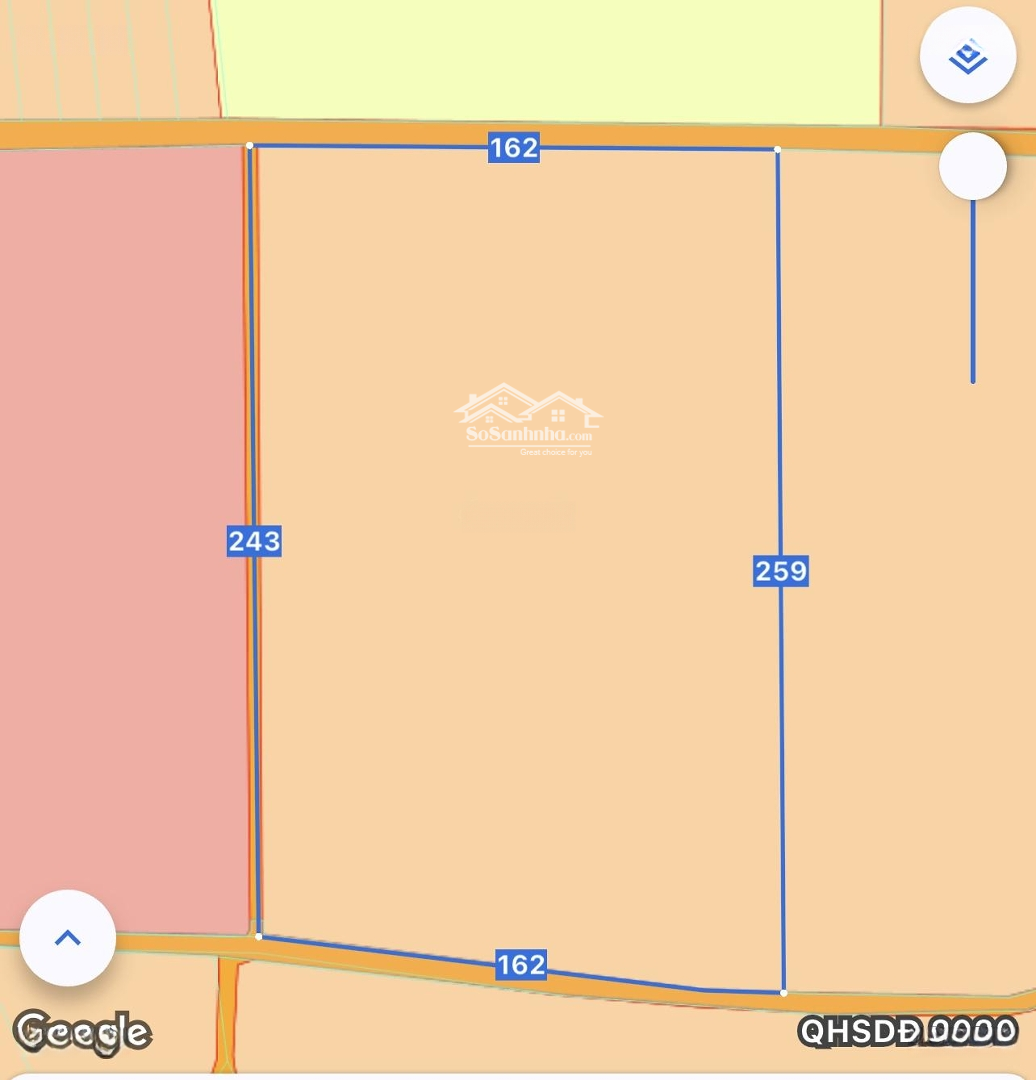Click the blue upward chevron inside the white circle

coord(67,937)
